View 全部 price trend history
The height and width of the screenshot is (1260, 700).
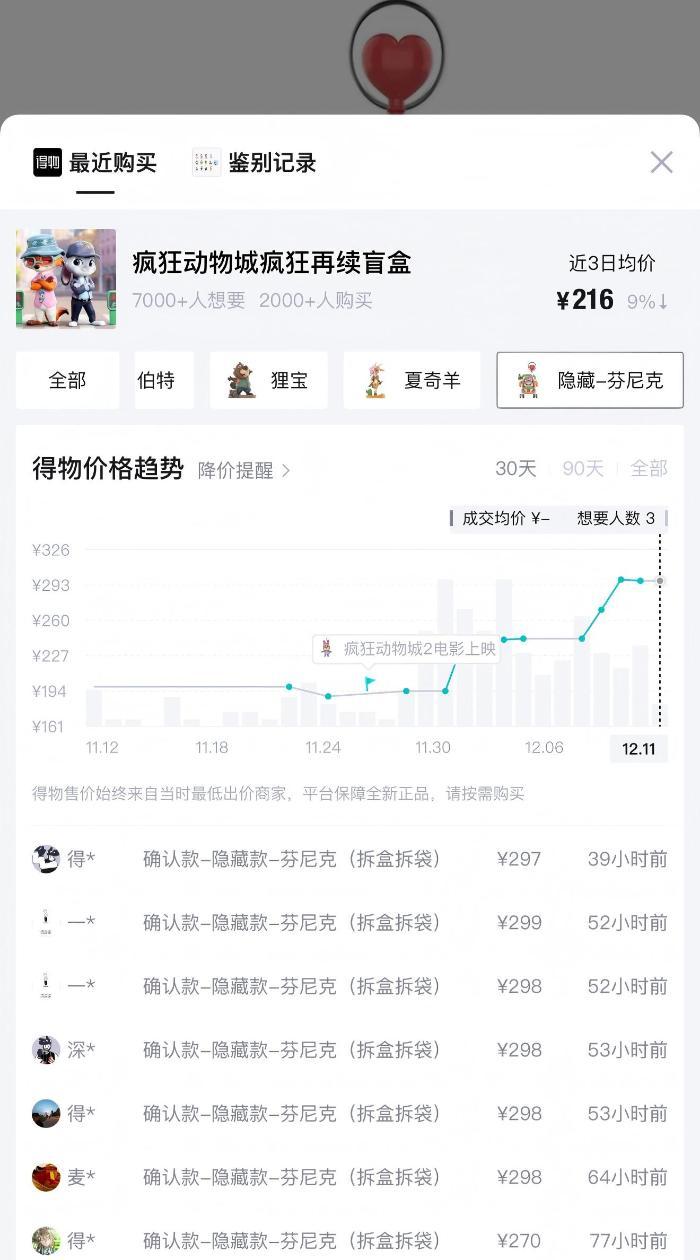point(648,468)
